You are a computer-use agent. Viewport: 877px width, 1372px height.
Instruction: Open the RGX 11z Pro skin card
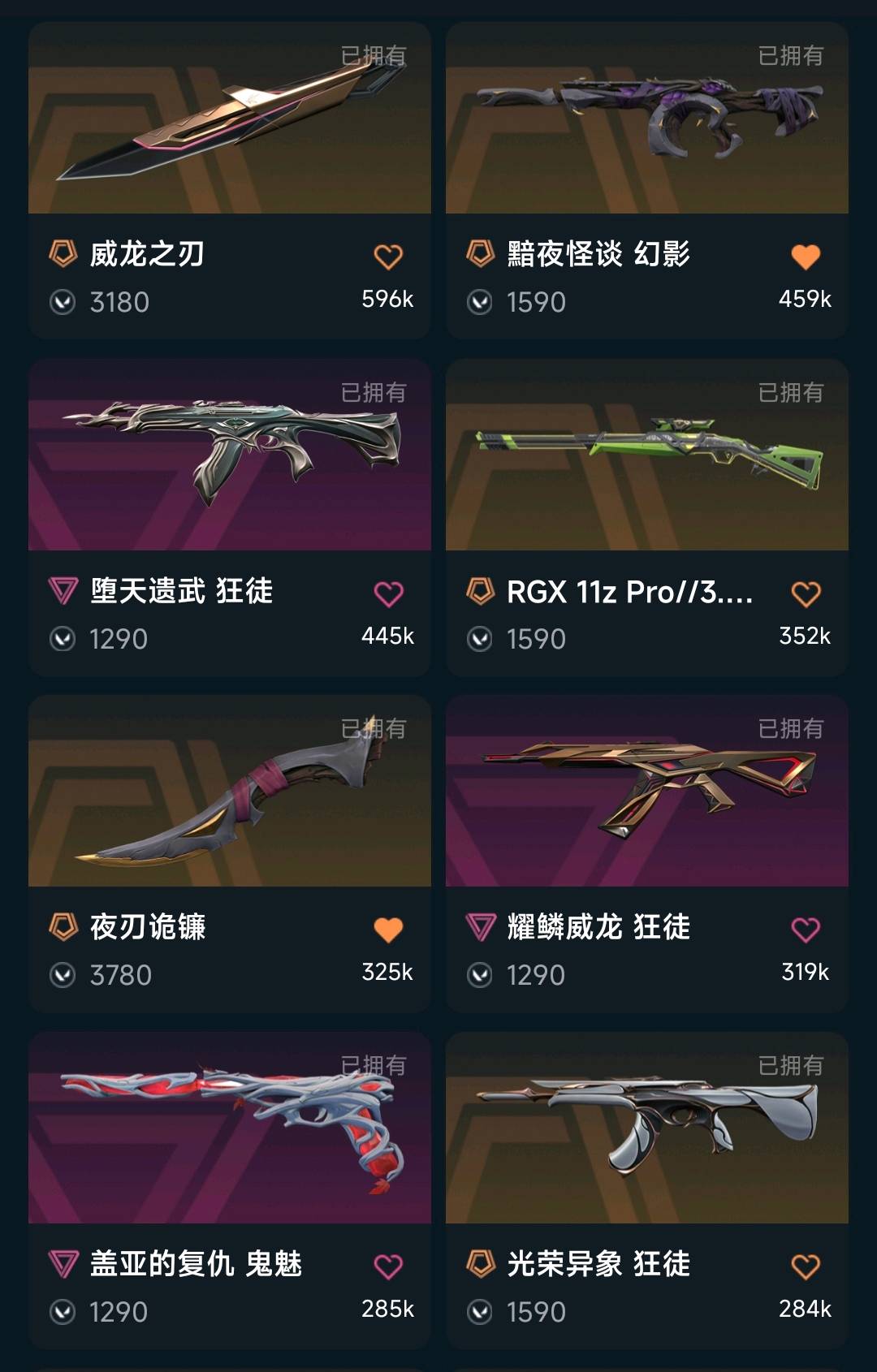647,517
